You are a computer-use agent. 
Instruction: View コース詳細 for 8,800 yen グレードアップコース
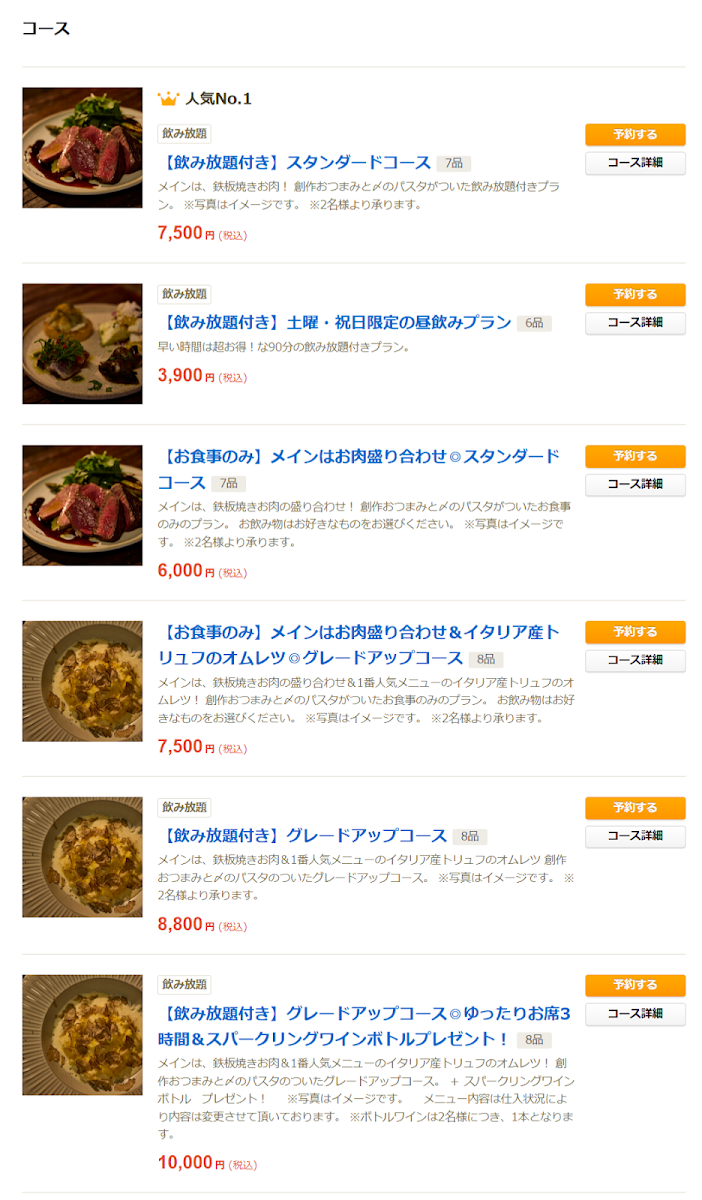[x=635, y=836]
